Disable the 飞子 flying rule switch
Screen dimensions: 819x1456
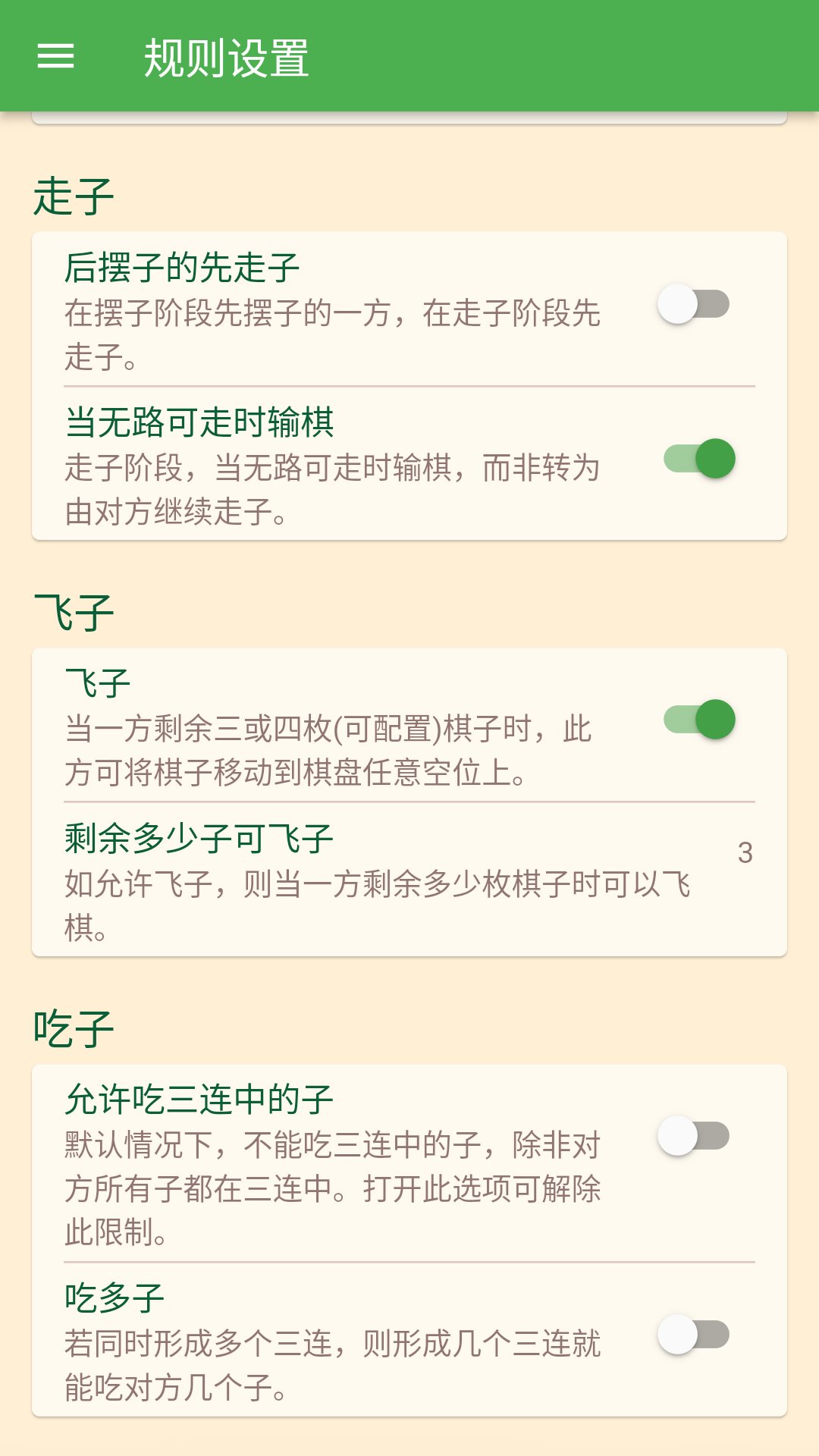tap(699, 720)
